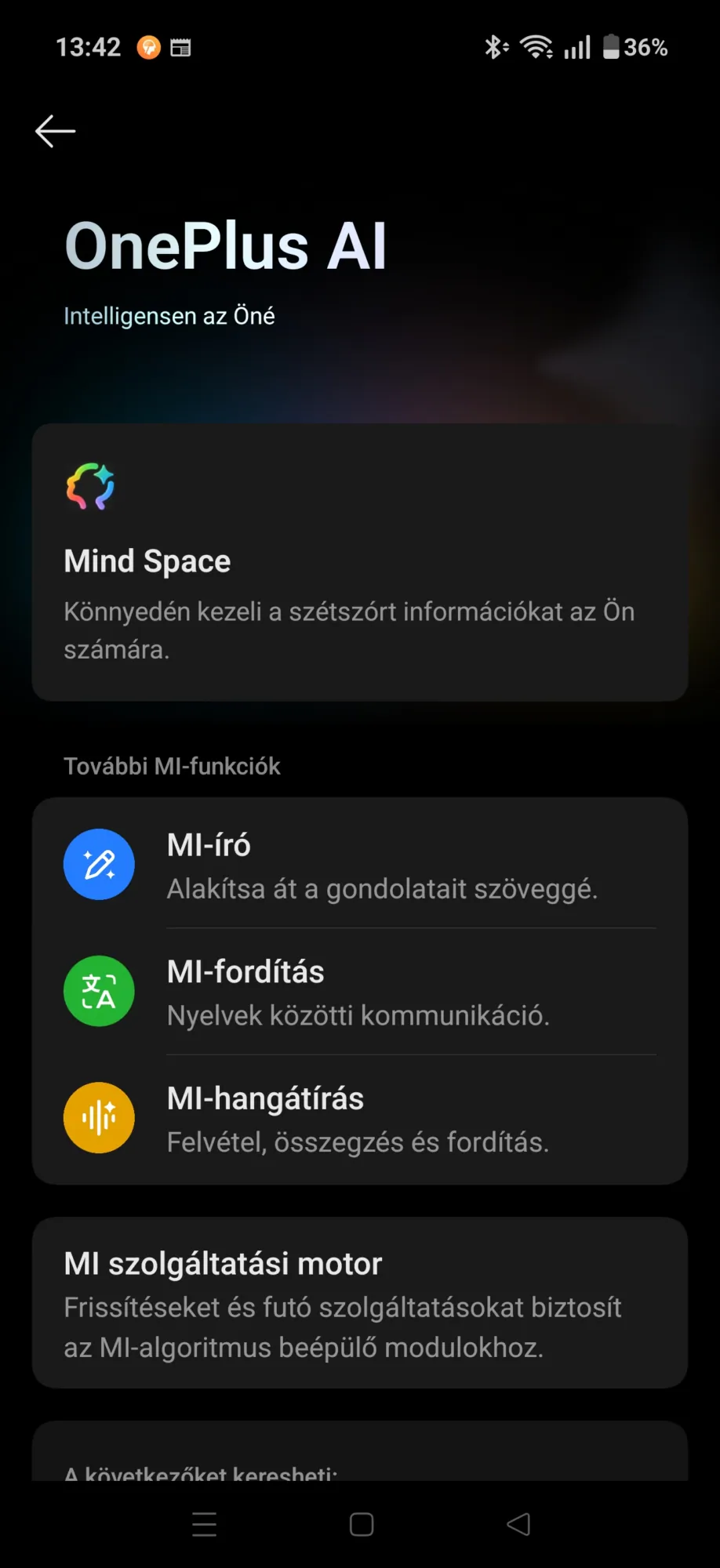Open MI szolgáltatási motor settings
The height and width of the screenshot is (1568, 720).
pyautogui.click(x=360, y=1303)
